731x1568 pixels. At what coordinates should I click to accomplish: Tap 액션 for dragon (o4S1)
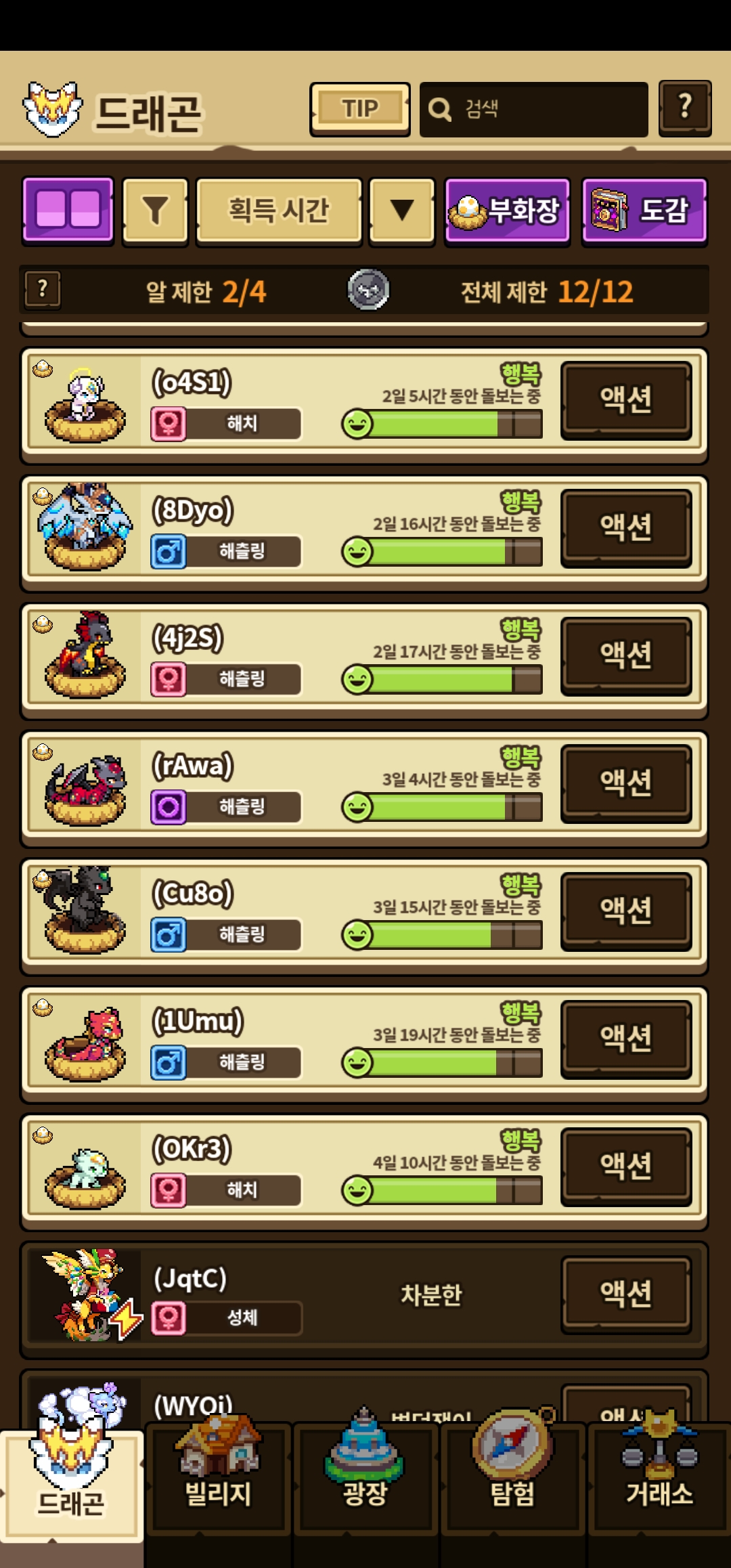[626, 399]
